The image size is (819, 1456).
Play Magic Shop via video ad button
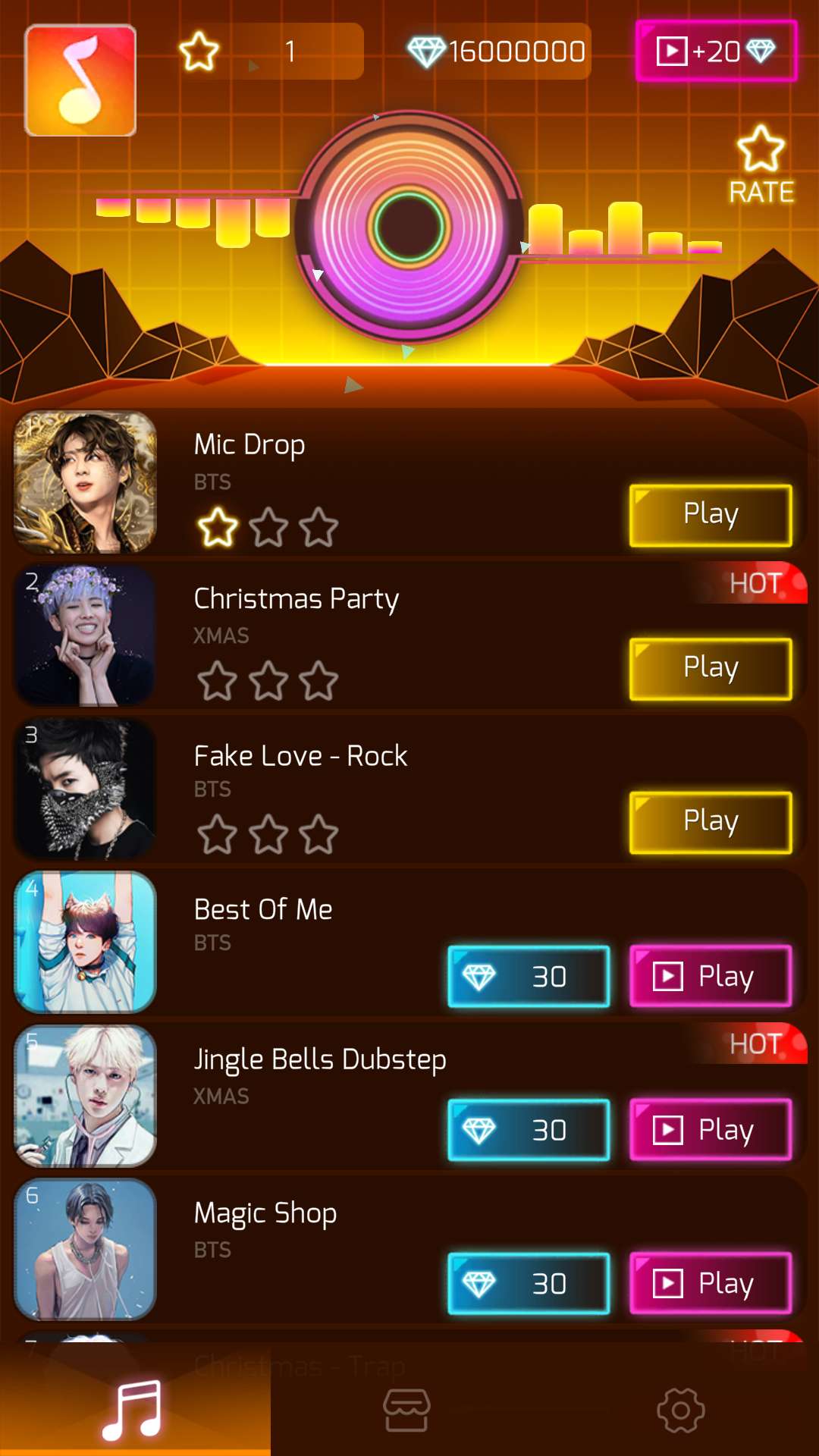pyautogui.click(x=710, y=1282)
